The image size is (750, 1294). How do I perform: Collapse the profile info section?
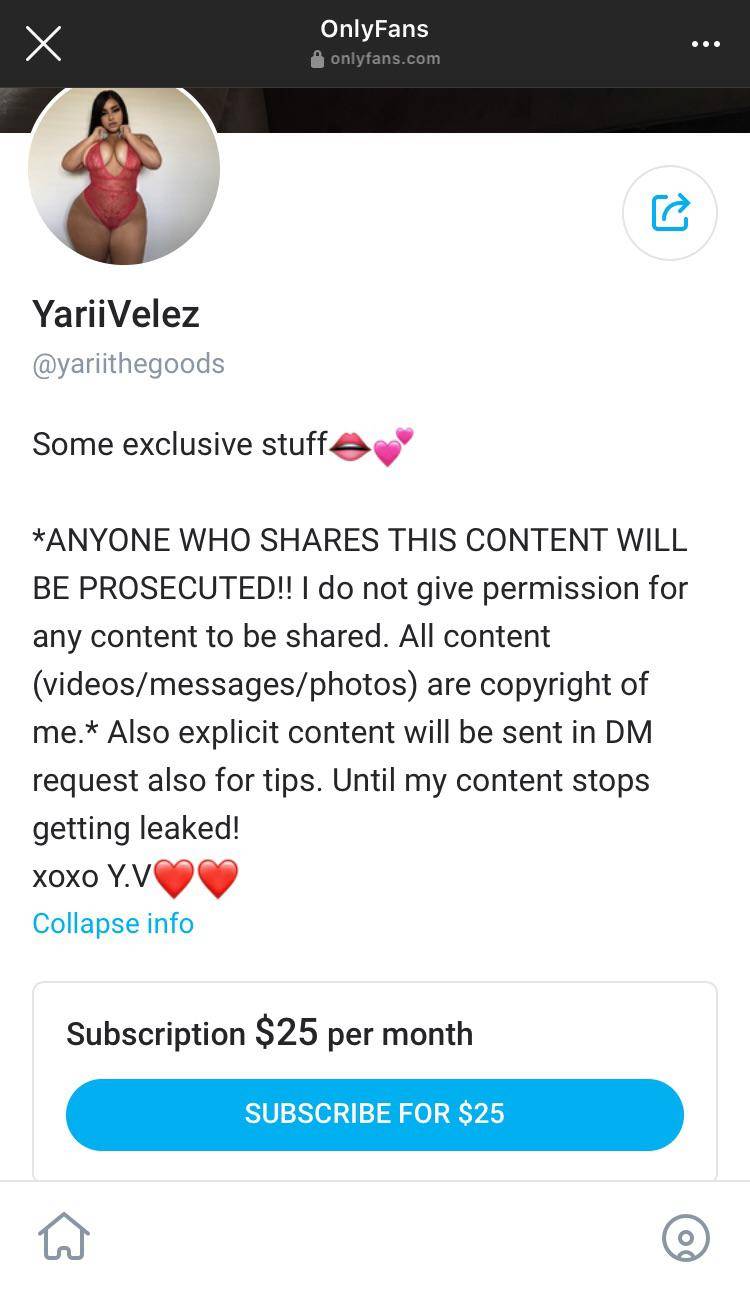[x=113, y=923]
